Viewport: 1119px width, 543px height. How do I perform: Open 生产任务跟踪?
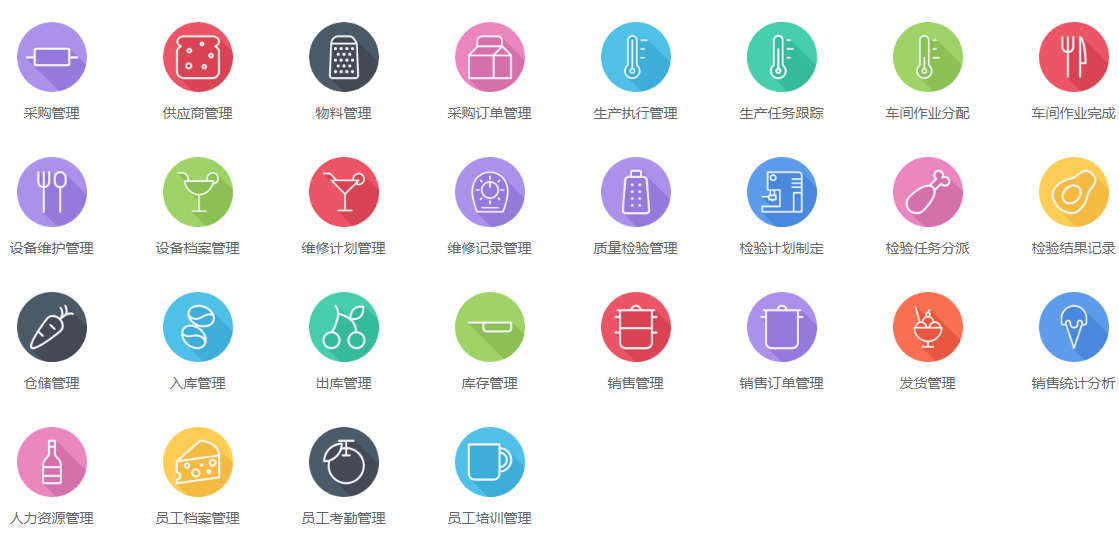coord(782,57)
